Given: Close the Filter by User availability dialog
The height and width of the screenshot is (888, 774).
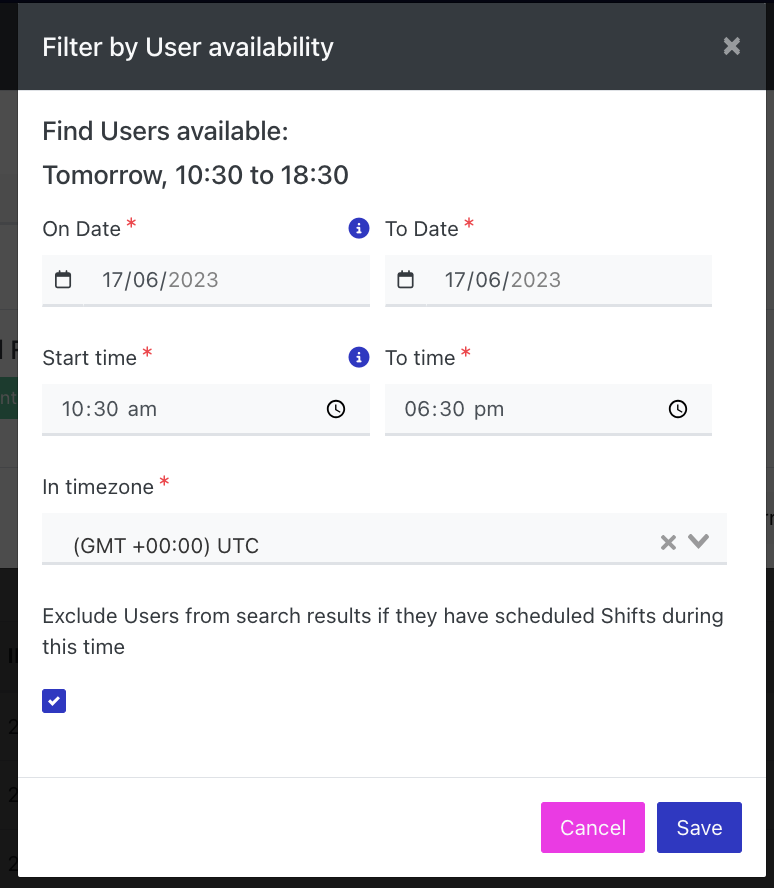Looking at the screenshot, I should pyautogui.click(x=732, y=46).
